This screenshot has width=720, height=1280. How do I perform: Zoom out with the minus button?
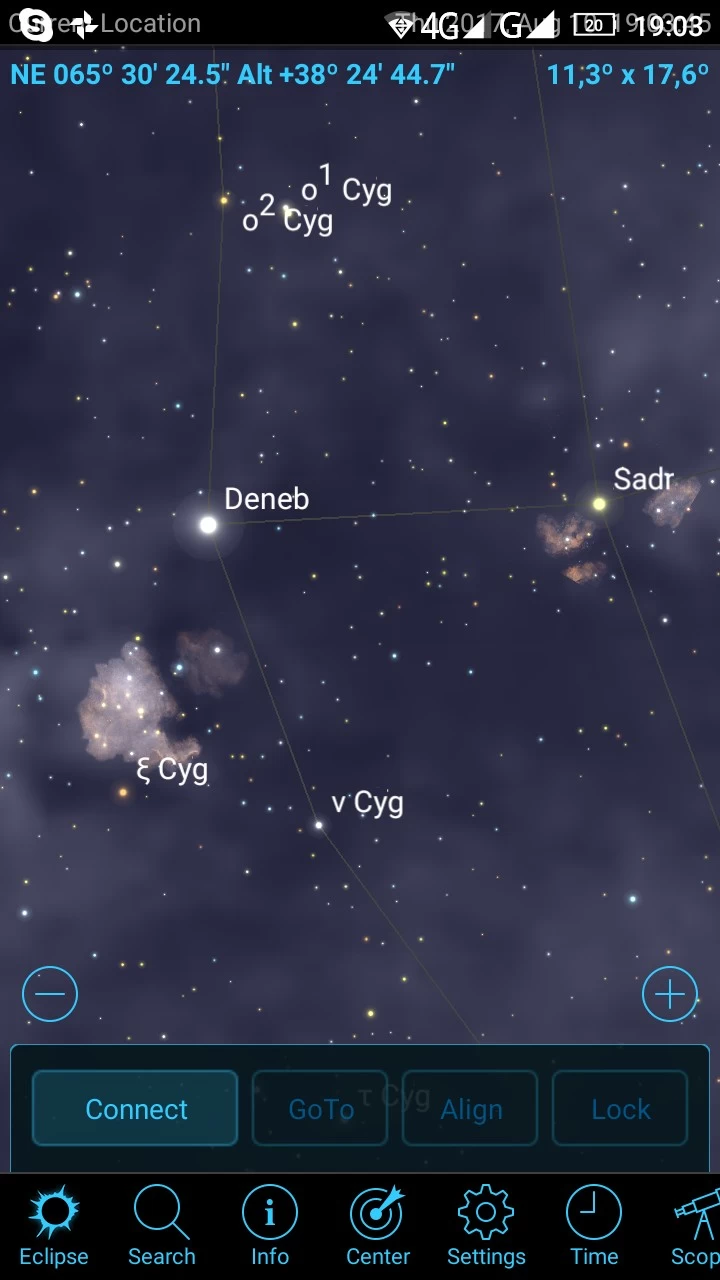(x=50, y=994)
